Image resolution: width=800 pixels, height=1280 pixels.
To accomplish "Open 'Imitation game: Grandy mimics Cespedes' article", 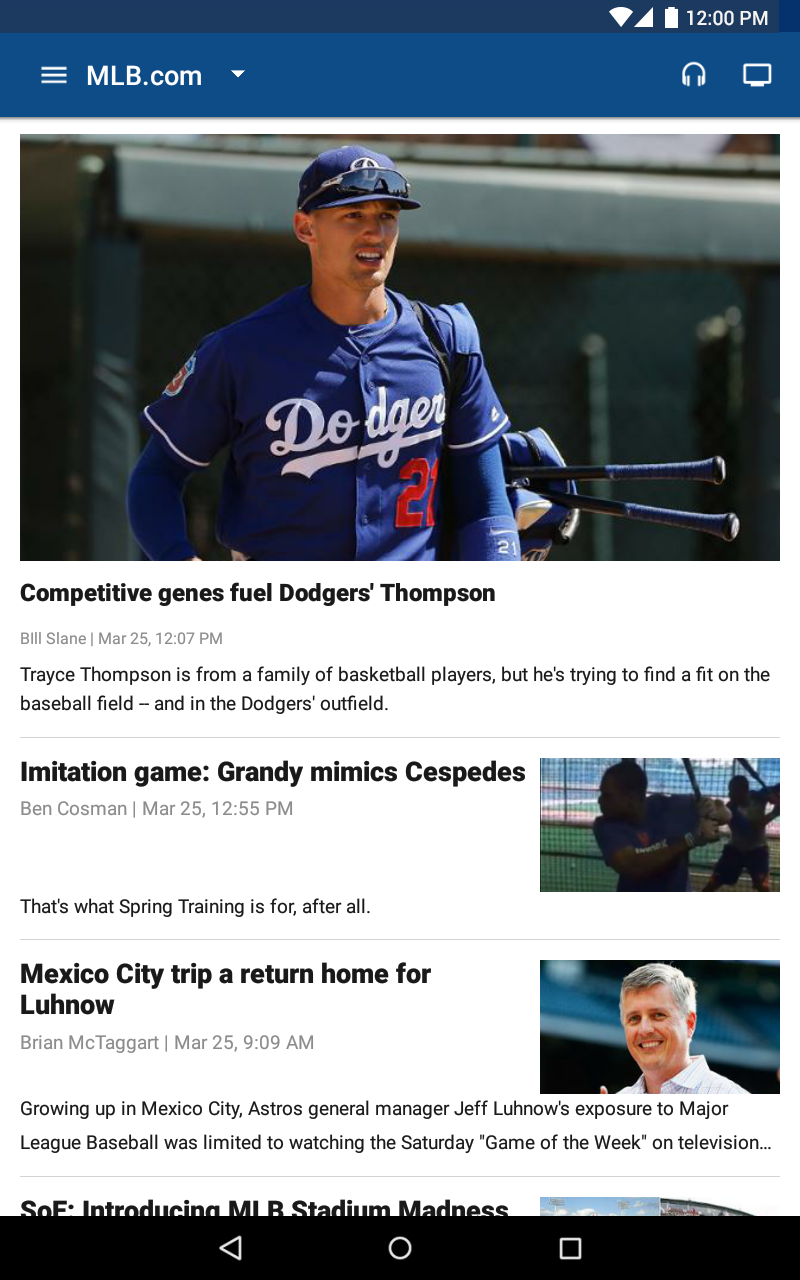I will [272, 771].
